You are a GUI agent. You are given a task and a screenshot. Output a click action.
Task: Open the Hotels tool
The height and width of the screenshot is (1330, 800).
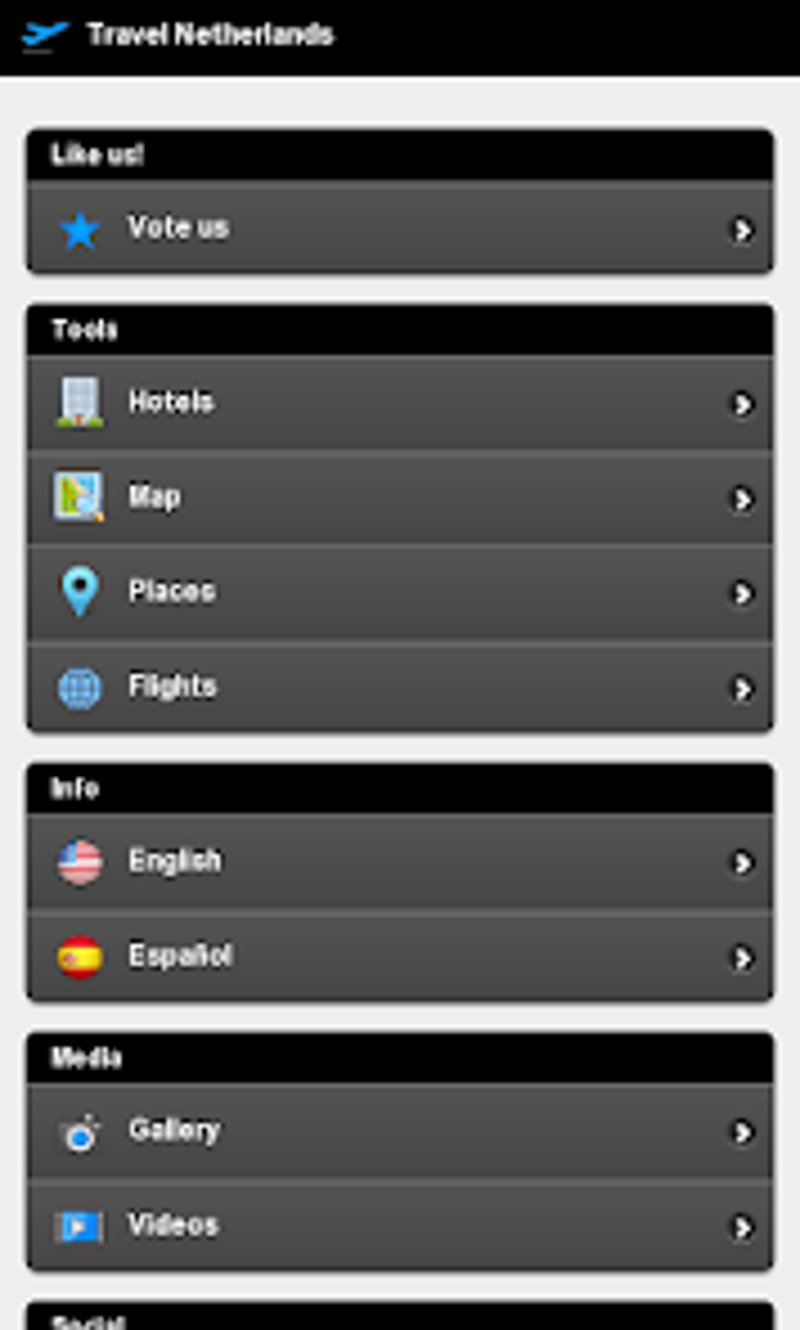(x=400, y=403)
